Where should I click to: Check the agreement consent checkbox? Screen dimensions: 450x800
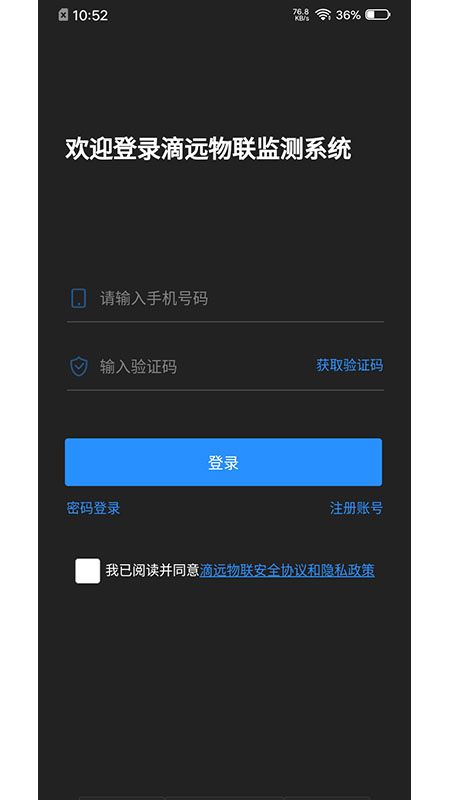(88, 571)
